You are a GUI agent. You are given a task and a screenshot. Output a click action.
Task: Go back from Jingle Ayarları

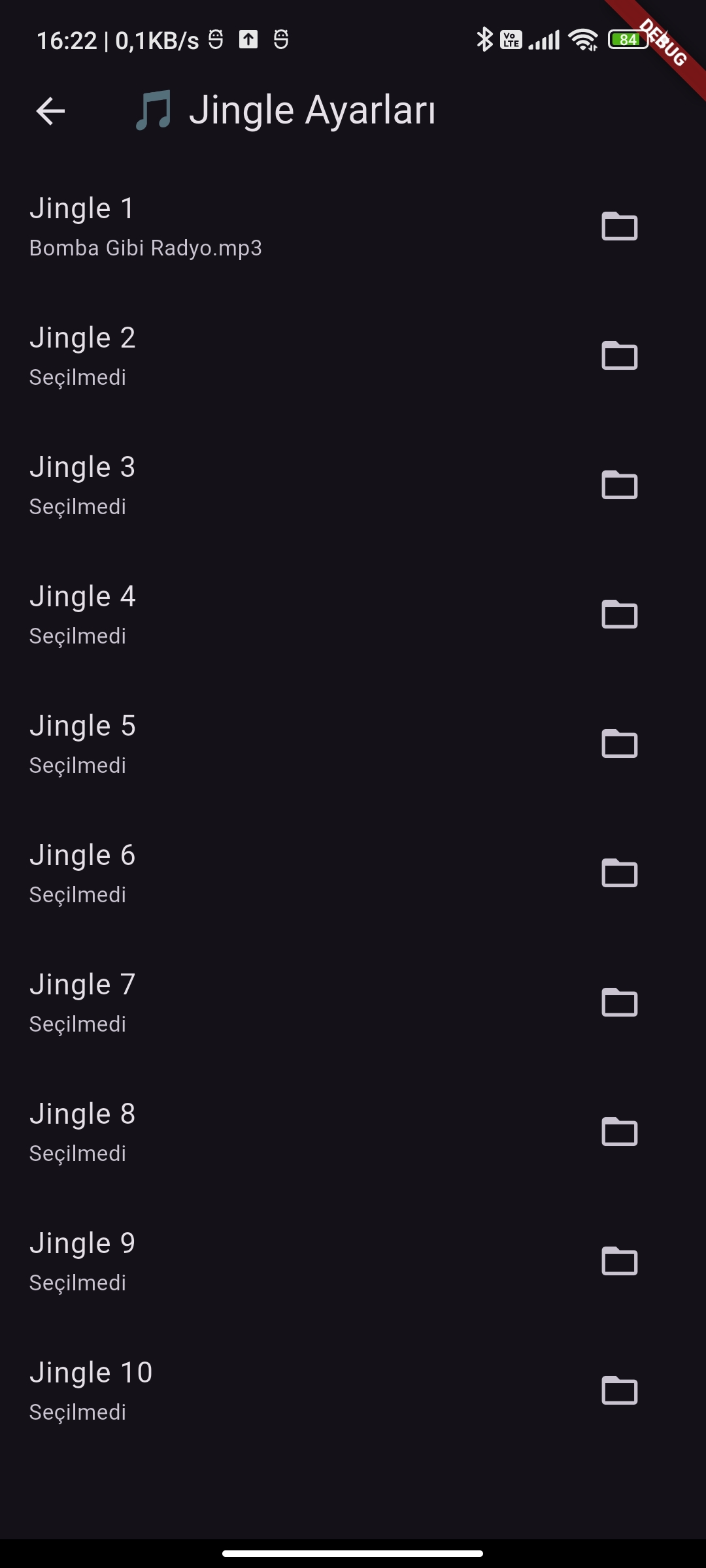coord(50,110)
